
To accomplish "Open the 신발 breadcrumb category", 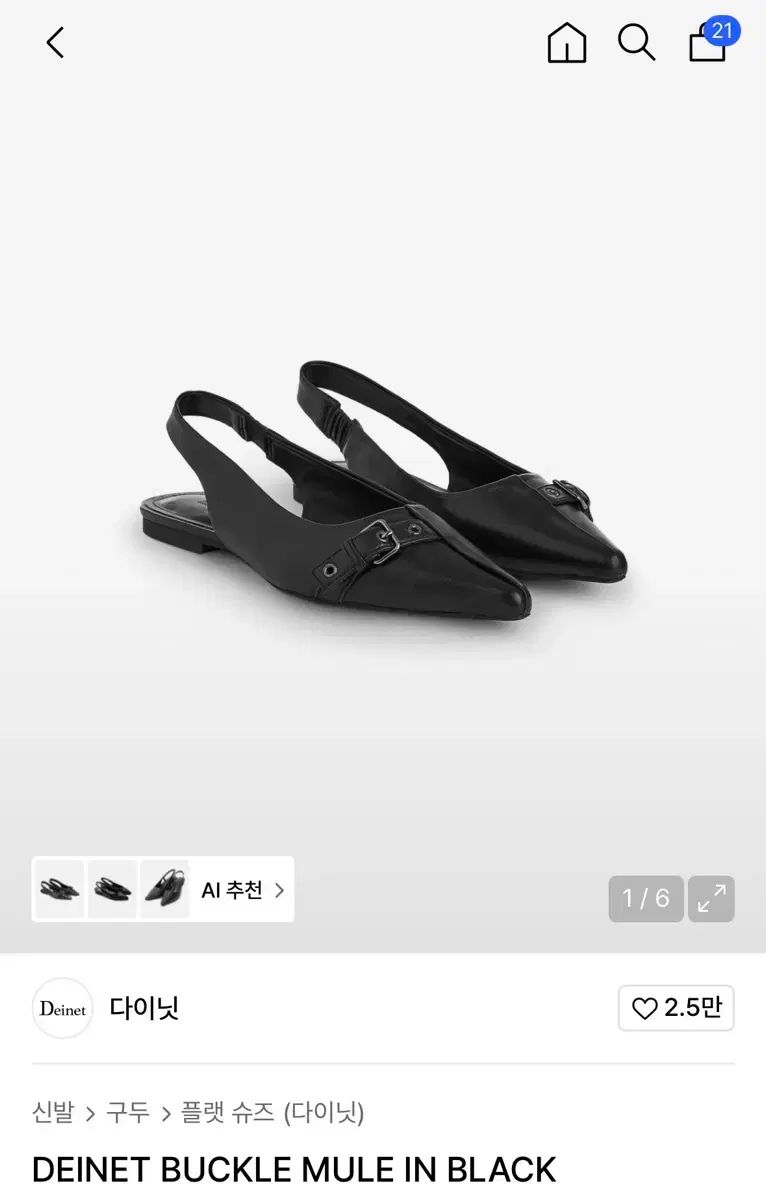I will click(x=54, y=1112).
